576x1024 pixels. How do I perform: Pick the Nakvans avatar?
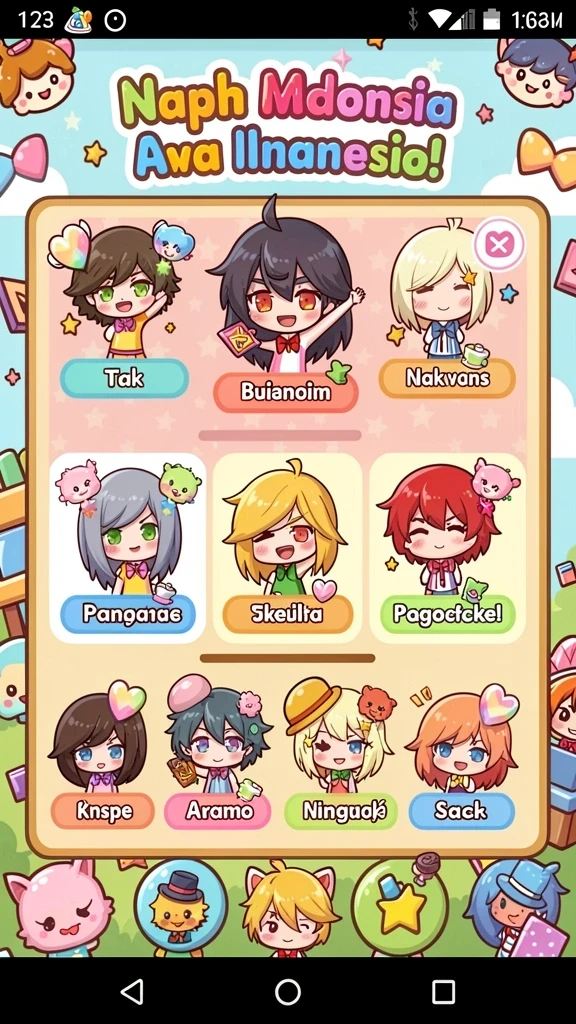tap(447, 378)
